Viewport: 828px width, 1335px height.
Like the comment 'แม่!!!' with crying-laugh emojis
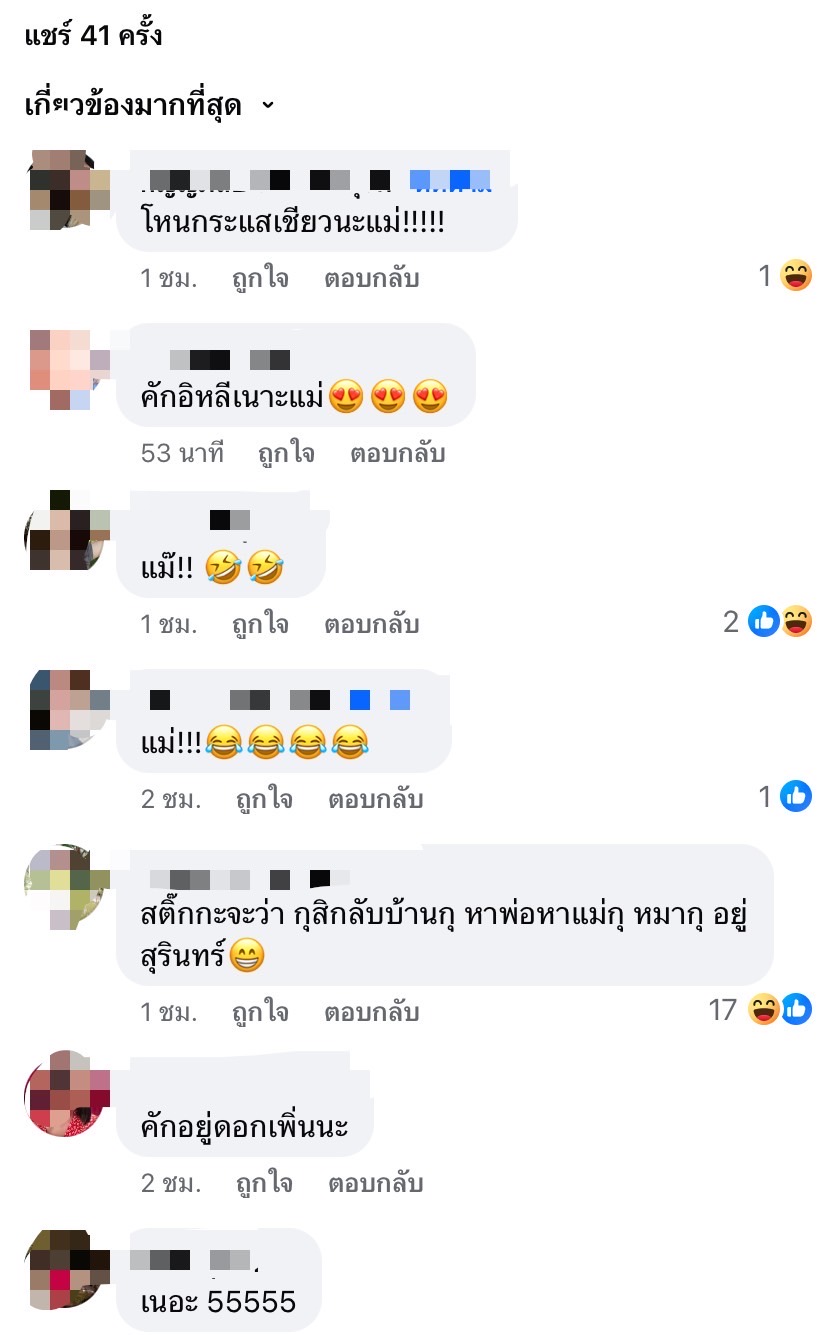coord(265,799)
